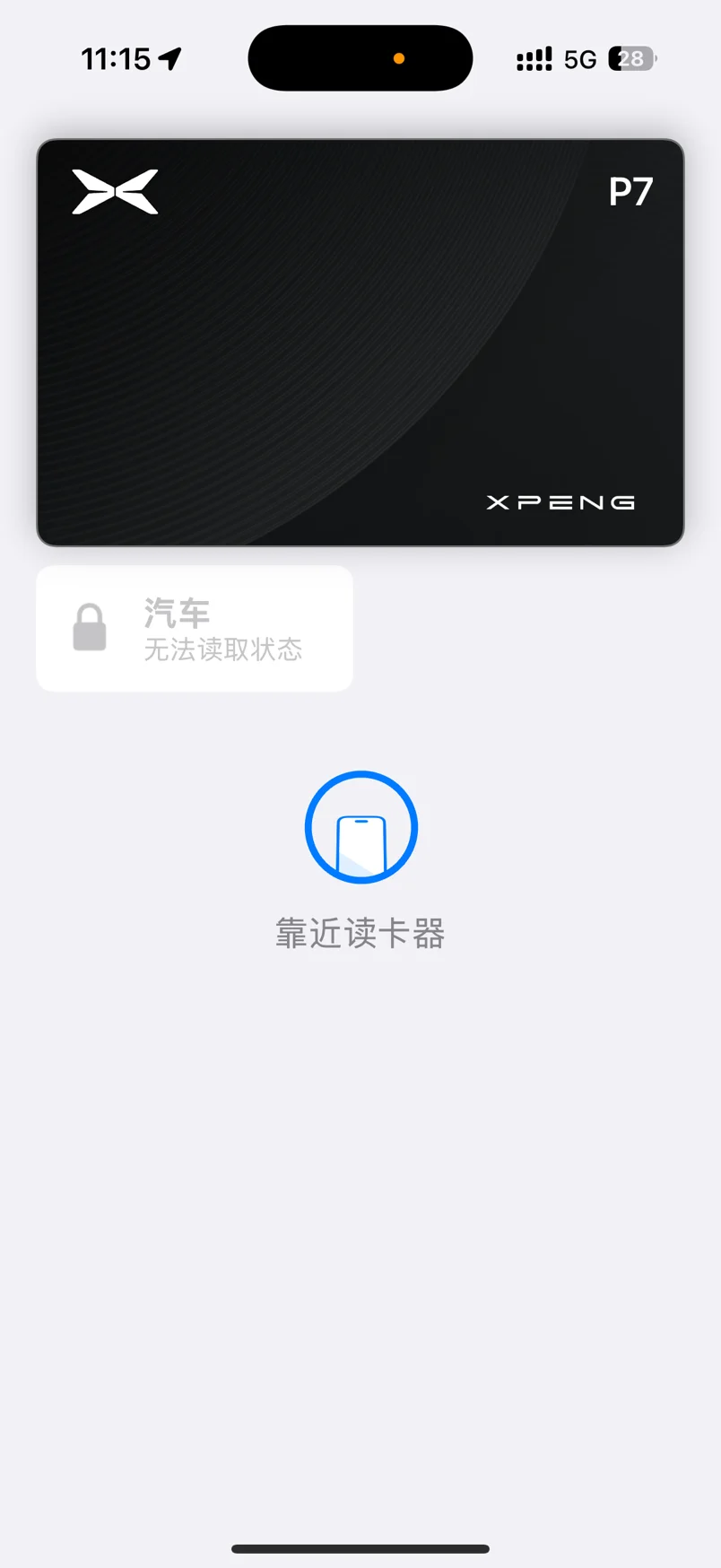Tap the 汽车 lock status button
Viewport: 721px width, 1568px height.
coord(195,628)
